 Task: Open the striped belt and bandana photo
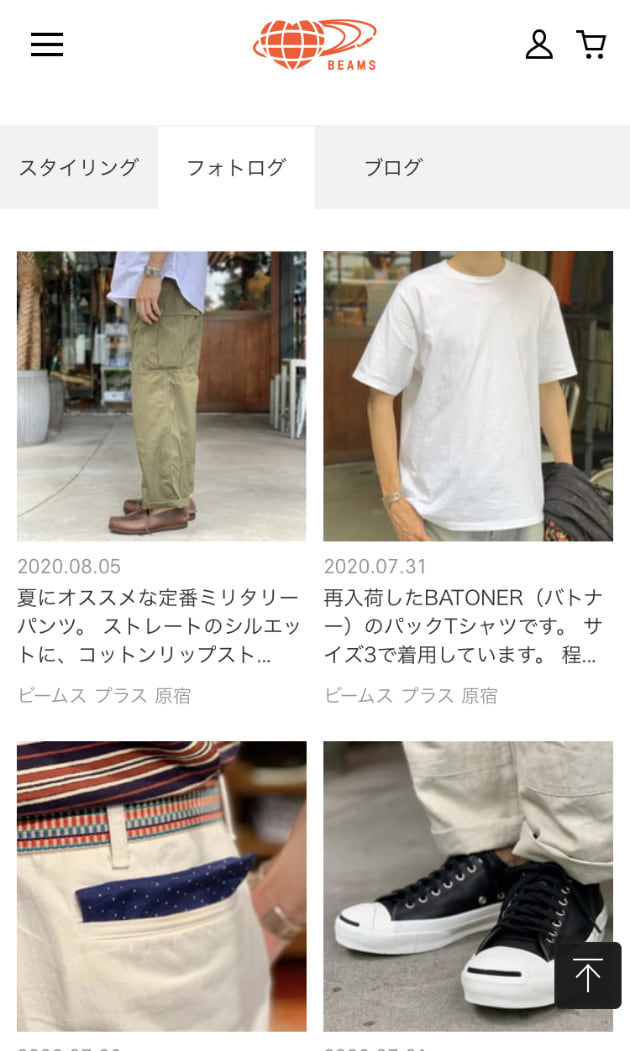coord(161,885)
